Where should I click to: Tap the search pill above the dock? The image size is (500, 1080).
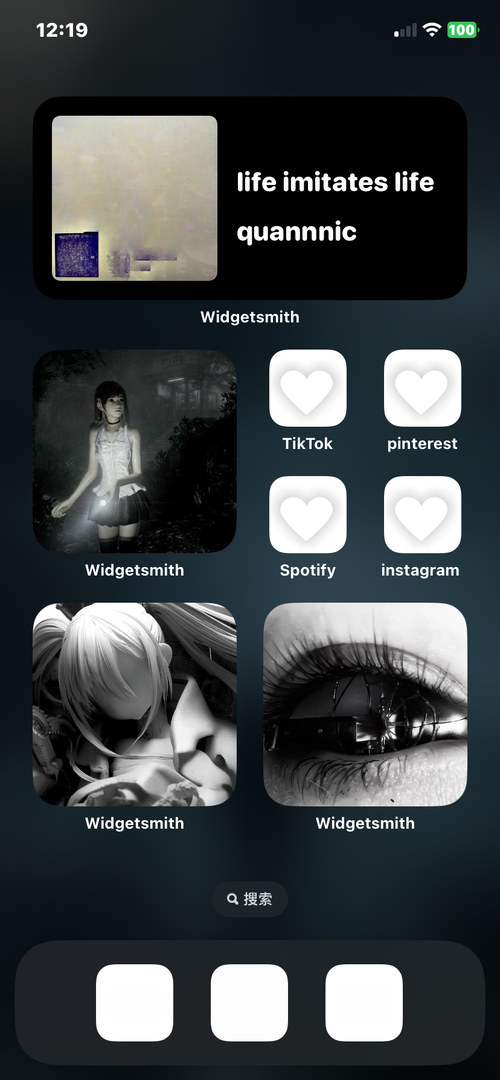(250, 899)
